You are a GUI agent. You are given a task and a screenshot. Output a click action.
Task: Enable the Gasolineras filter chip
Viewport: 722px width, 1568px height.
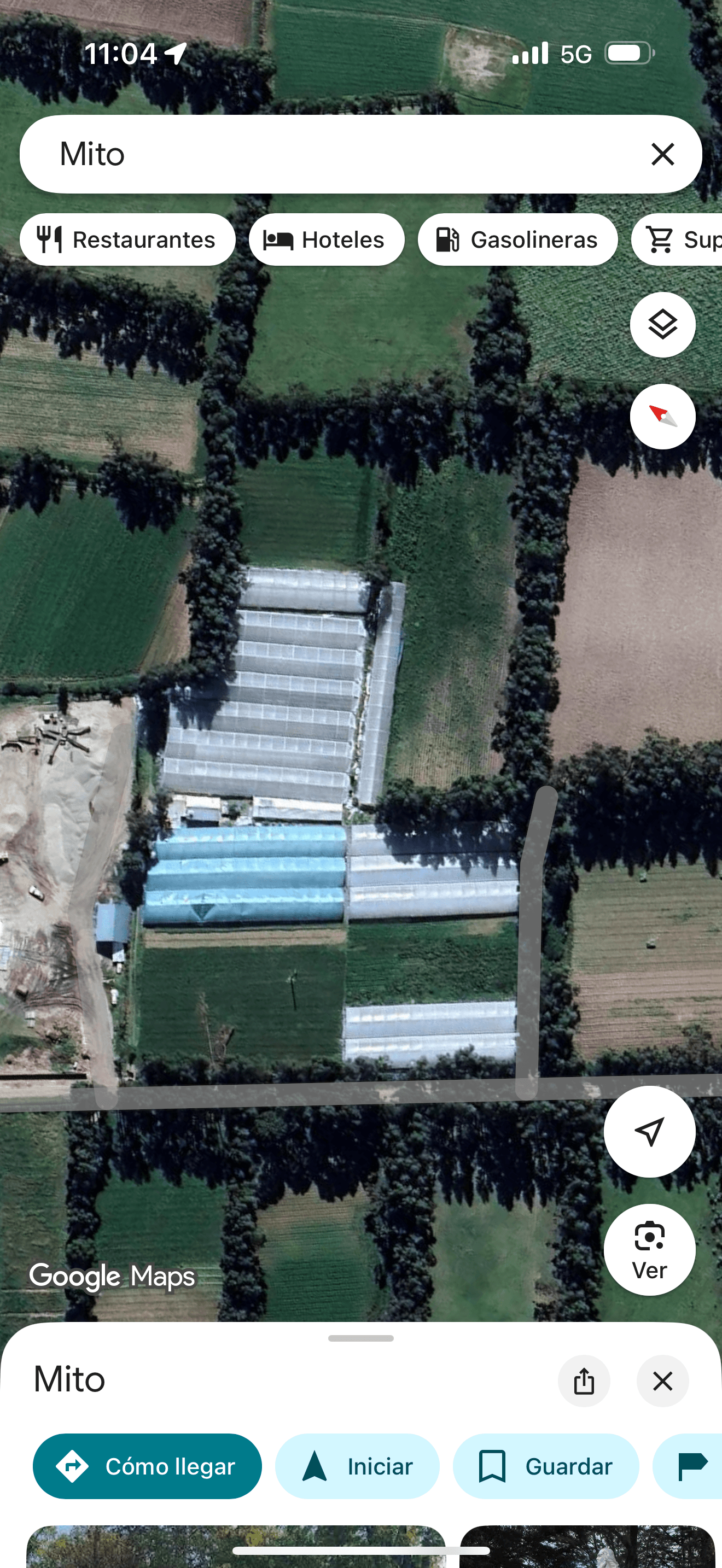pos(517,239)
